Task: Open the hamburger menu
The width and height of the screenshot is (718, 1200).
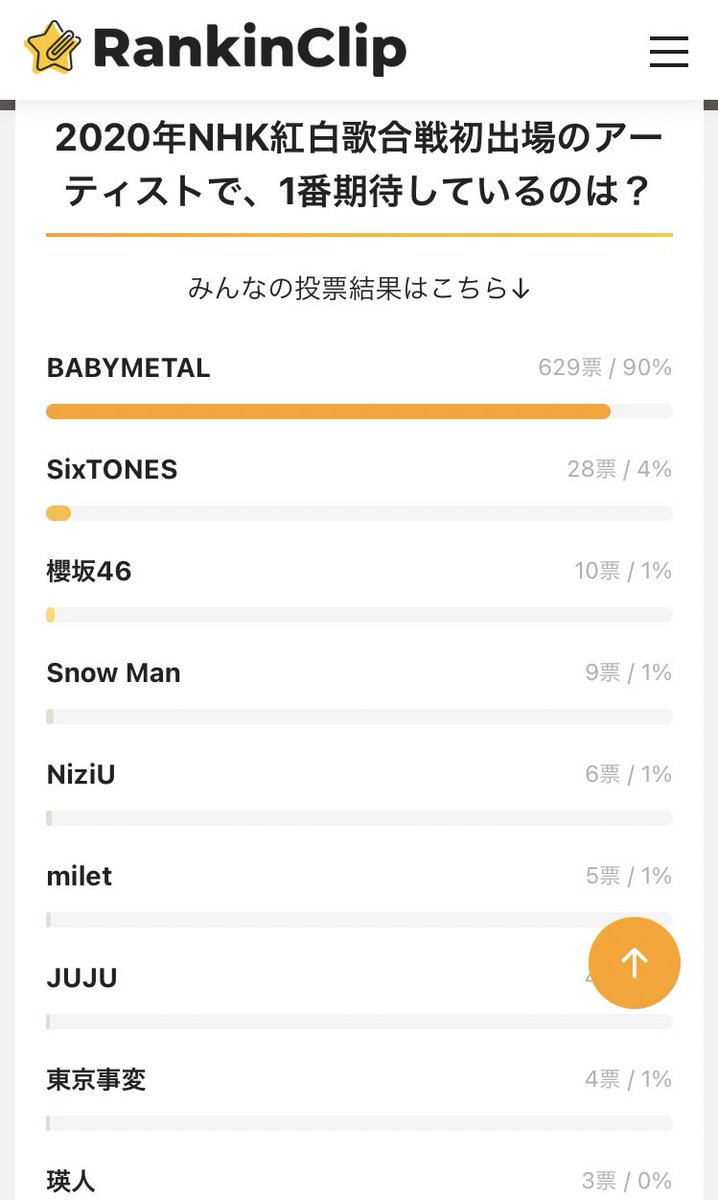Action: pos(668,51)
